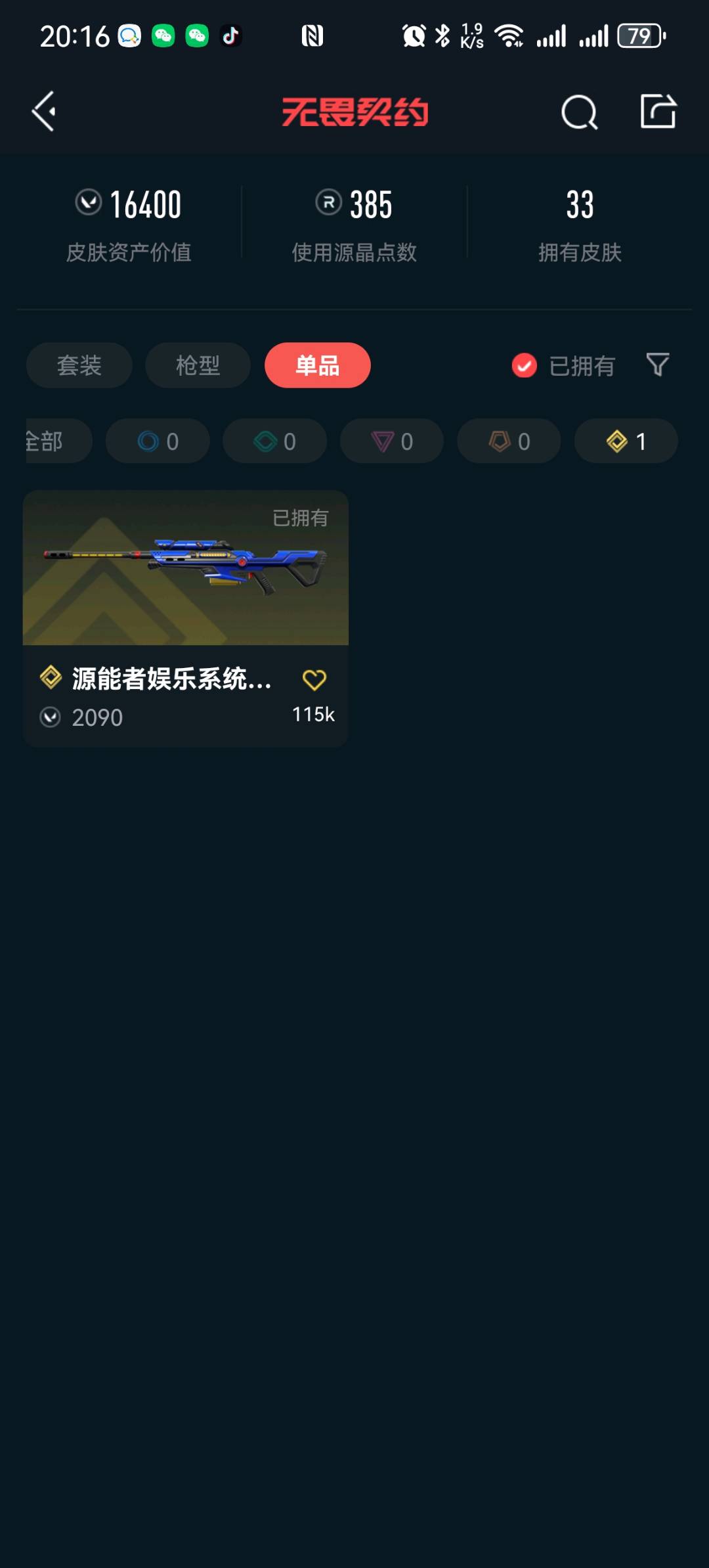Filter by blue circle tier chip

[158, 441]
